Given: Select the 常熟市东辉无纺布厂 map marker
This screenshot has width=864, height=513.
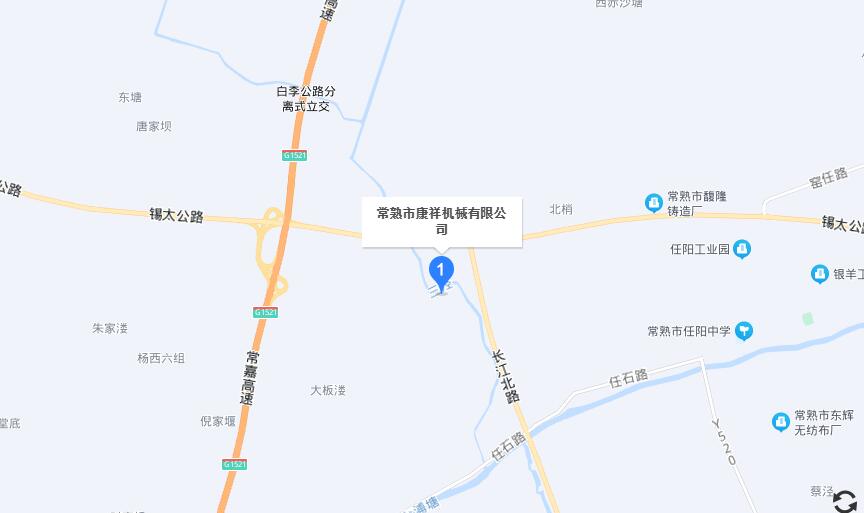Looking at the screenshot, I should click(781, 422).
